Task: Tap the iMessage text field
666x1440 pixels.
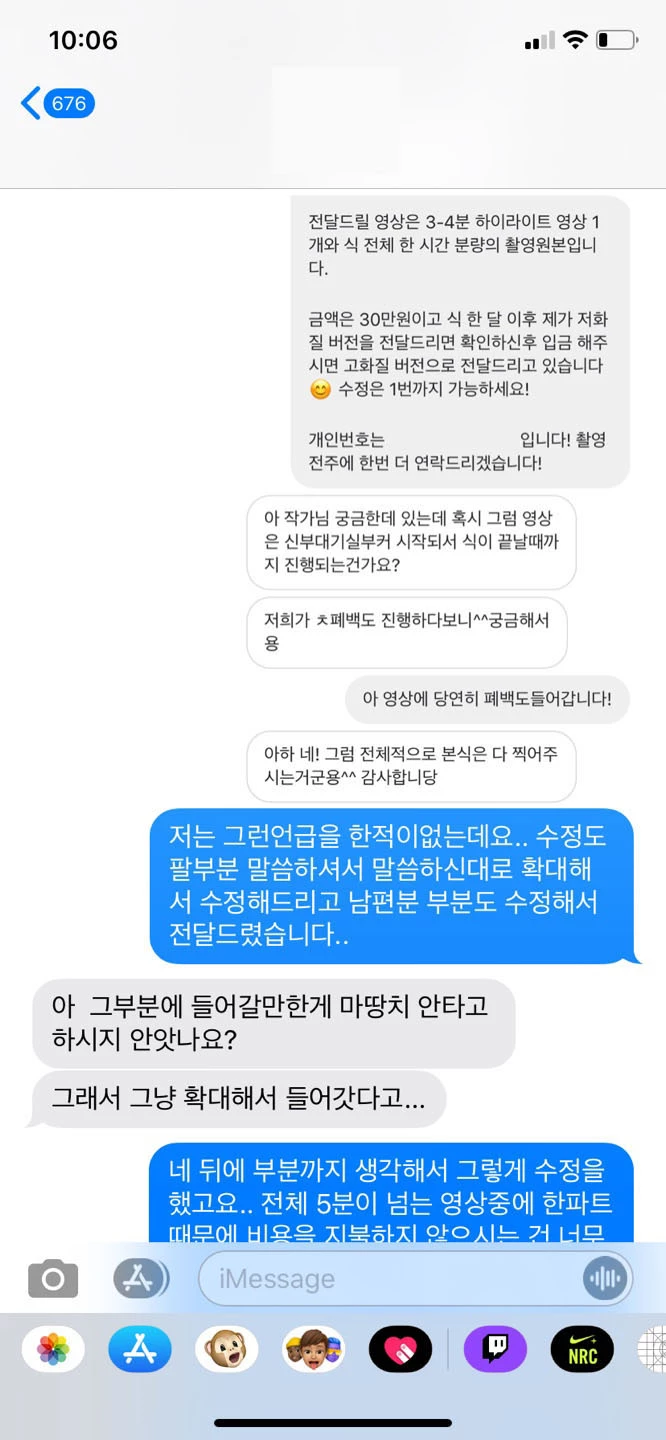Action: 390,1278
